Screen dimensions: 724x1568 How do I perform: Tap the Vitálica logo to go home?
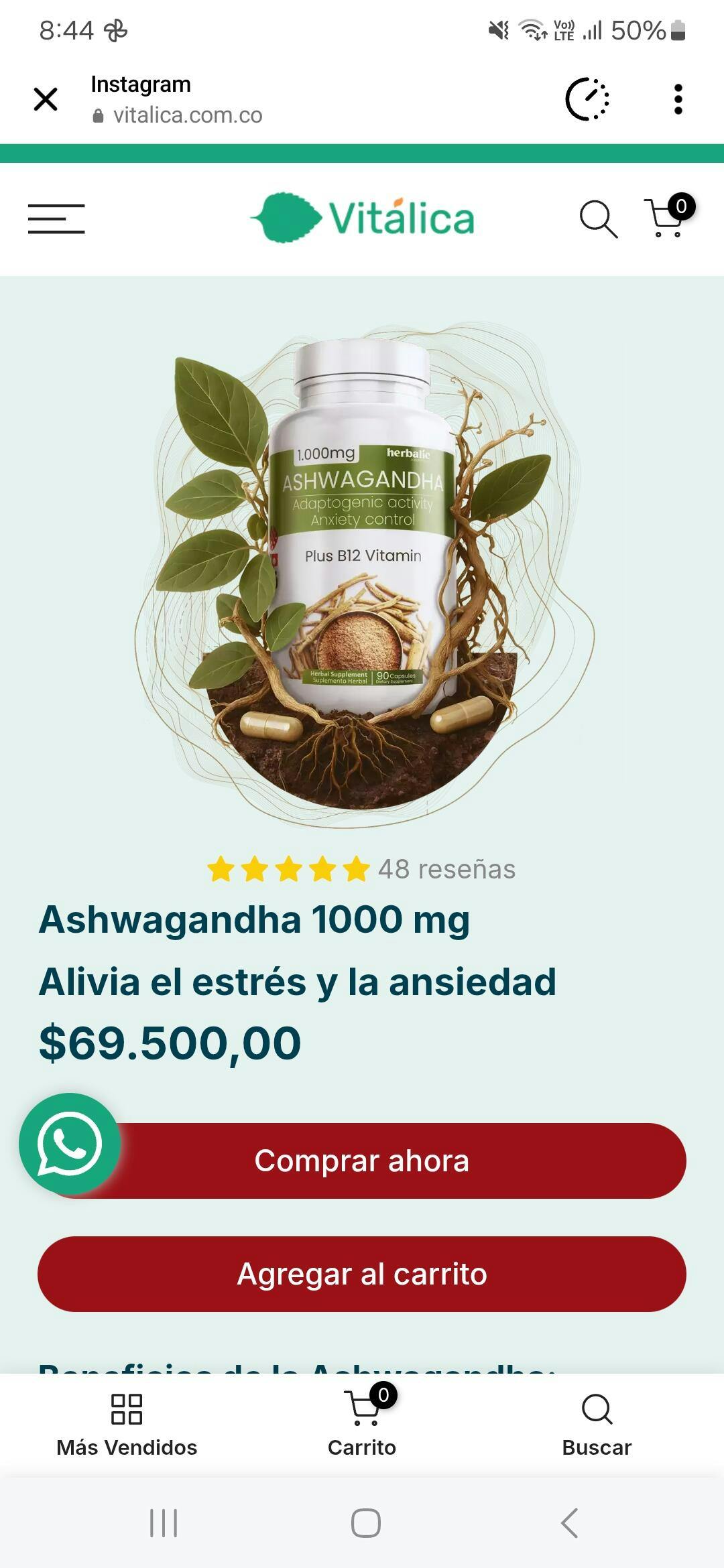click(362, 218)
